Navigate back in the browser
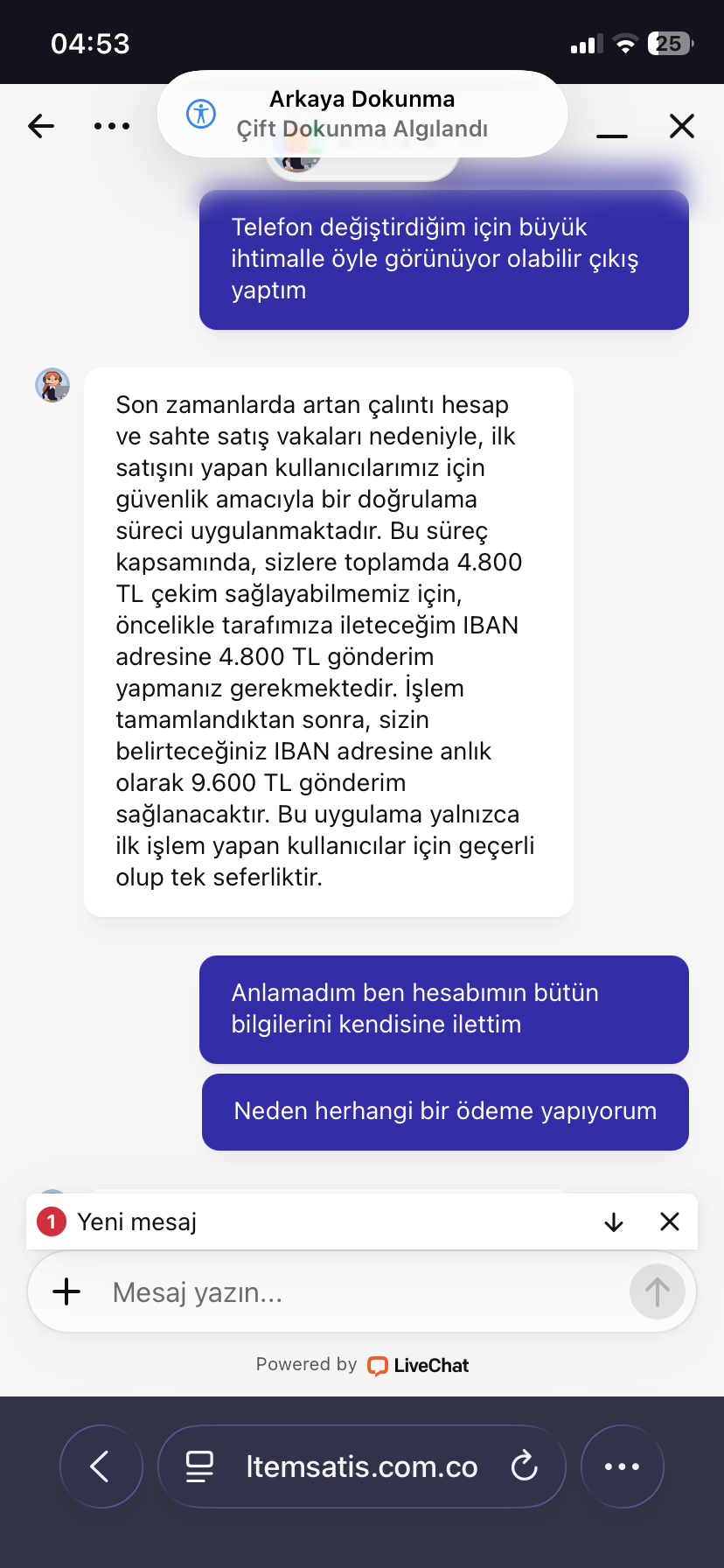Viewport: 724px width, 1568px height. click(101, 1466)
